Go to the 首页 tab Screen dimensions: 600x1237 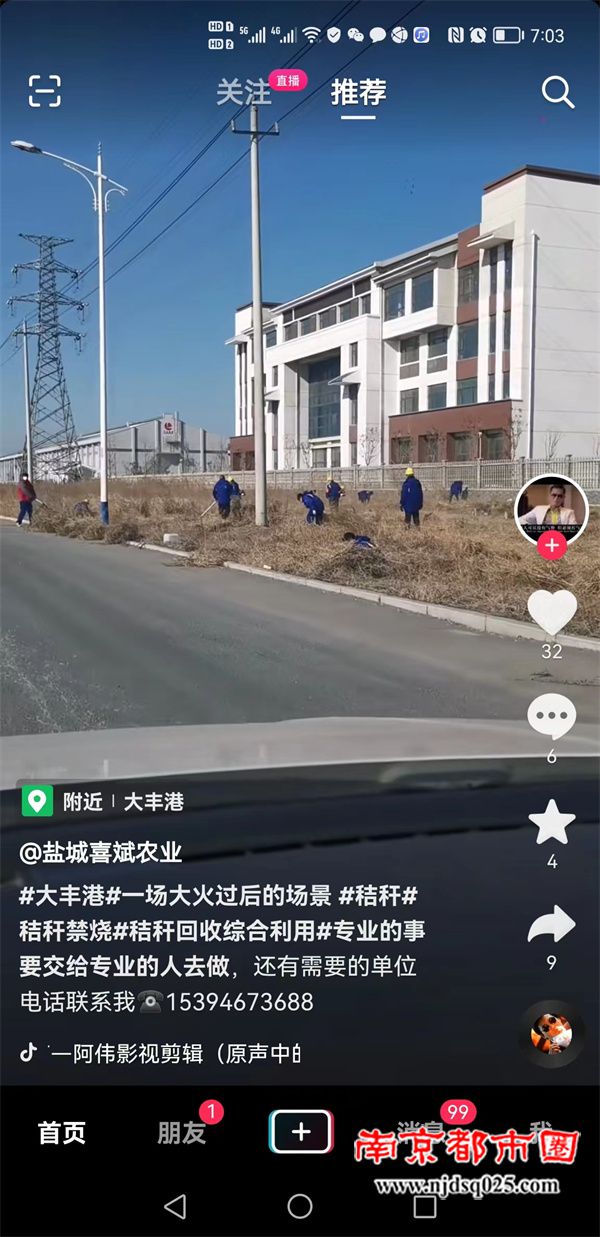pos(62,1132)
